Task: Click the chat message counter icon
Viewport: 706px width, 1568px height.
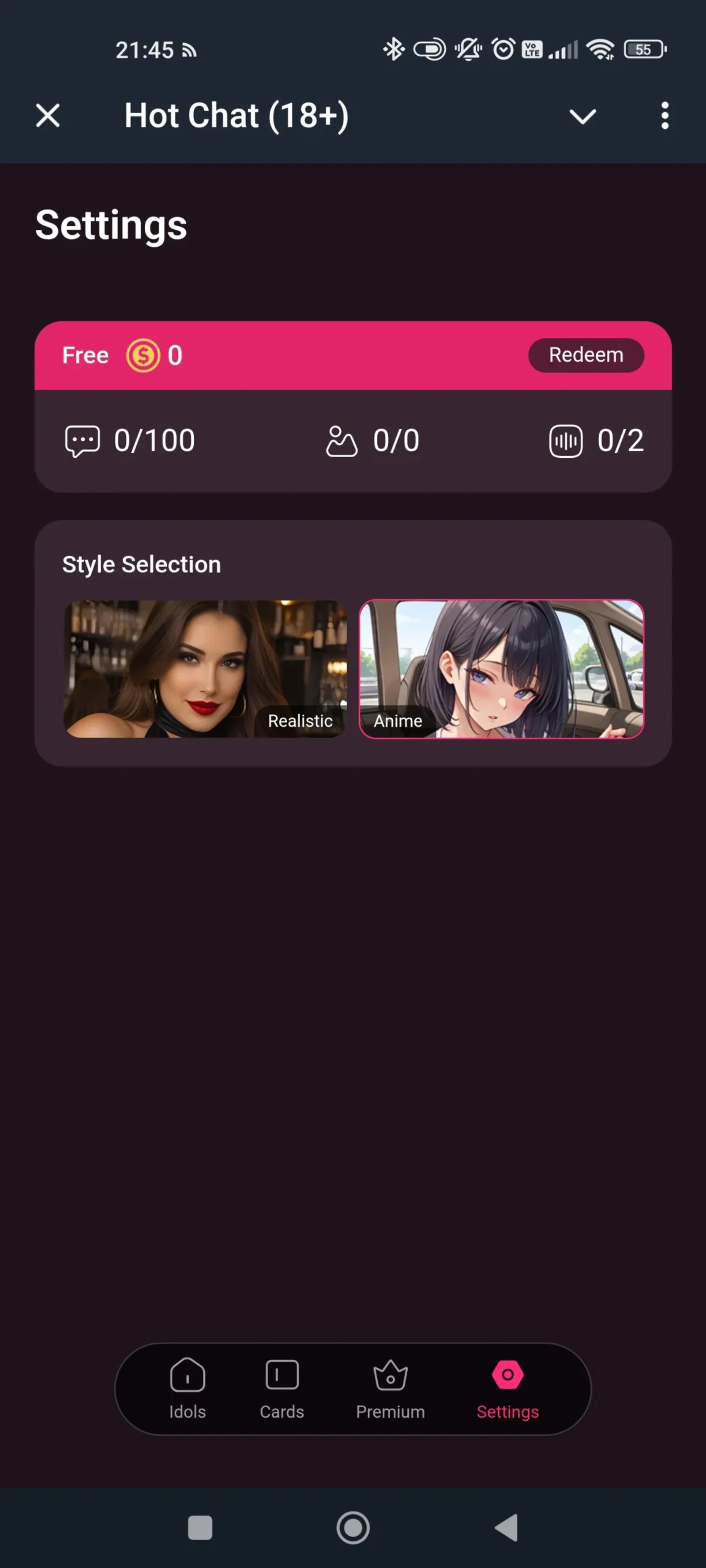Action: coord(82,440)
